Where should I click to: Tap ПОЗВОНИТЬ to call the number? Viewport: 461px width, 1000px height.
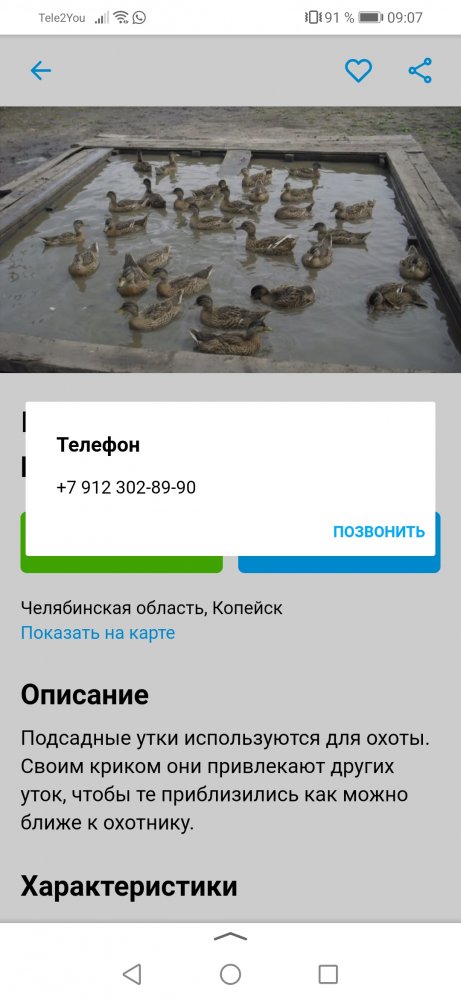point(379,531)
